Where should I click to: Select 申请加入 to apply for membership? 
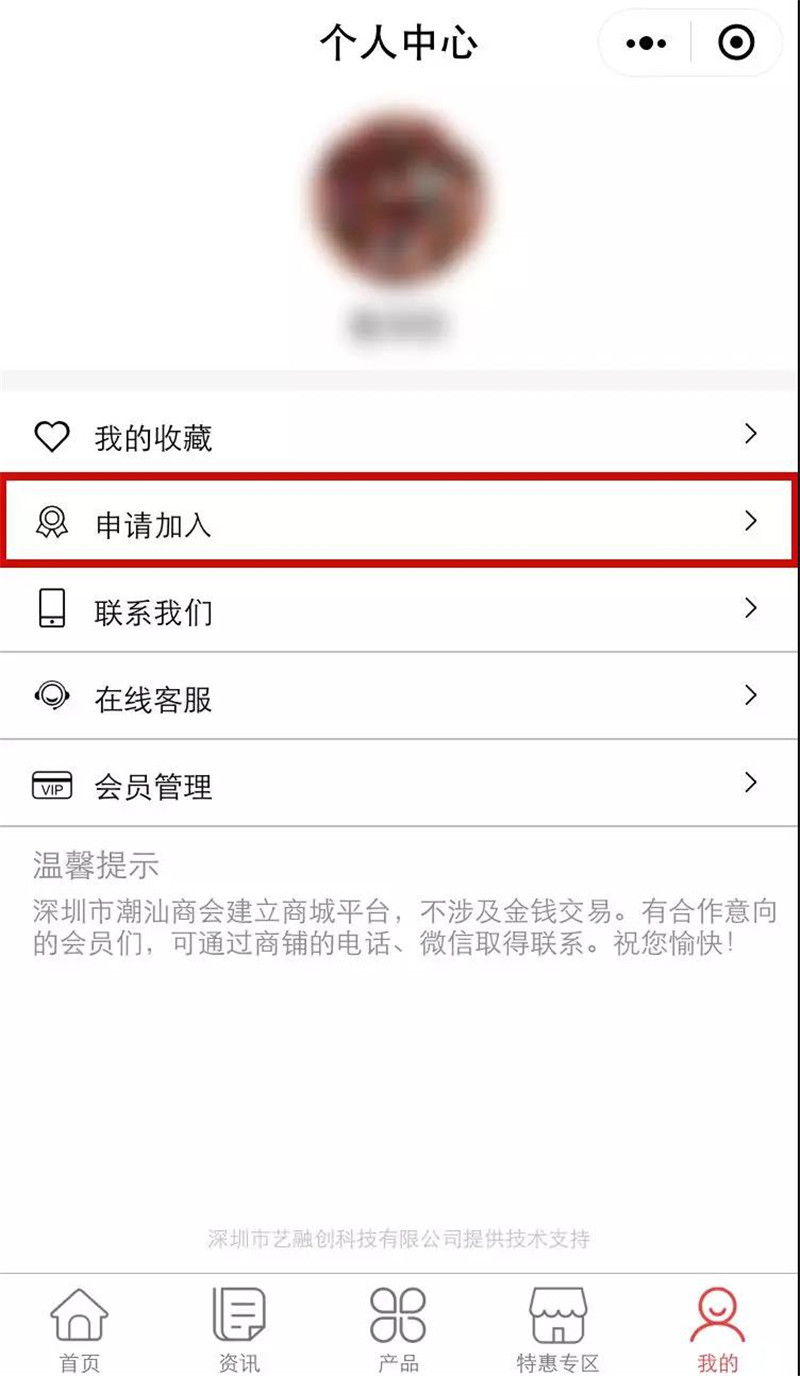[400, 523]
